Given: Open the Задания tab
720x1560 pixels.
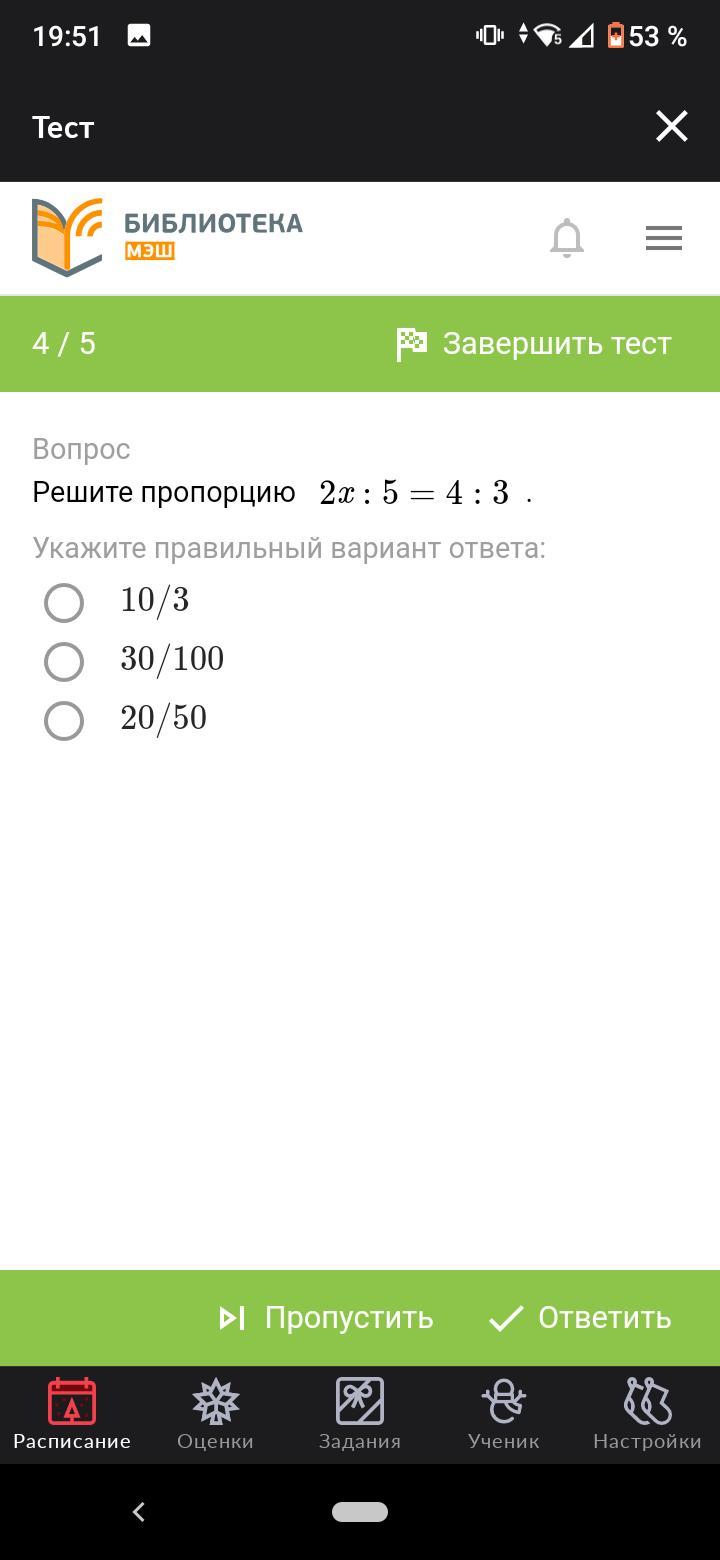Looking at the screenshot, I should pos(360,1414).
